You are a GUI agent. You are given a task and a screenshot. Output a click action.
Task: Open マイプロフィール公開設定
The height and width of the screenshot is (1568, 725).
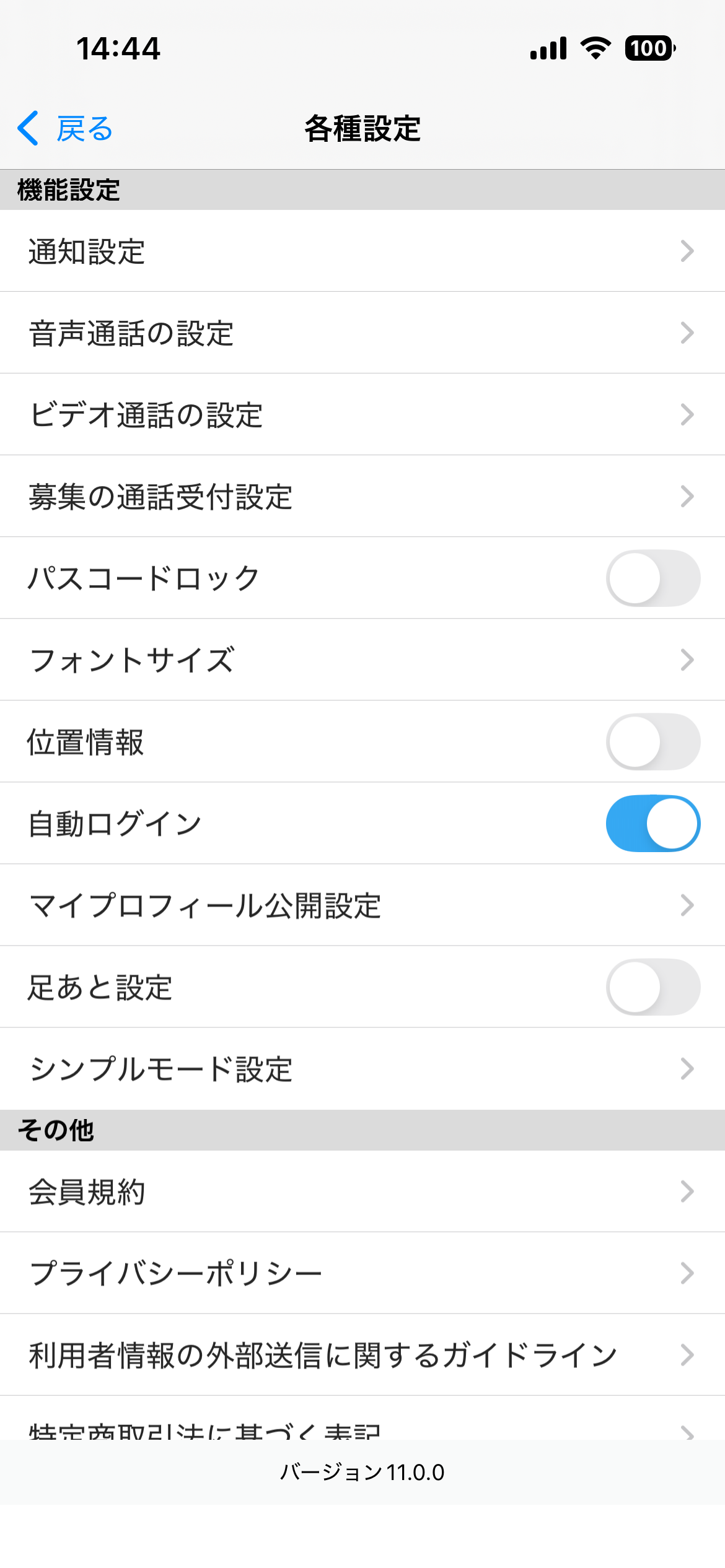pyautogui.click(x=362, y=905)
